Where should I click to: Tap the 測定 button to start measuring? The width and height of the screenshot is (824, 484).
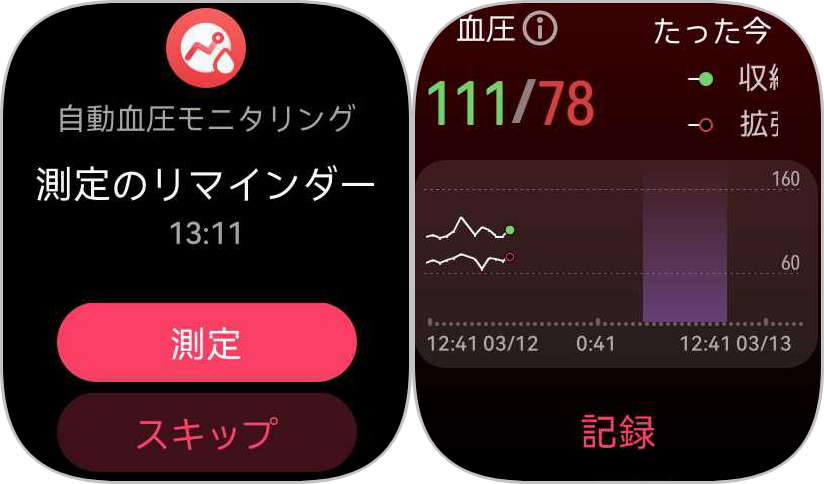coord(206,342)
